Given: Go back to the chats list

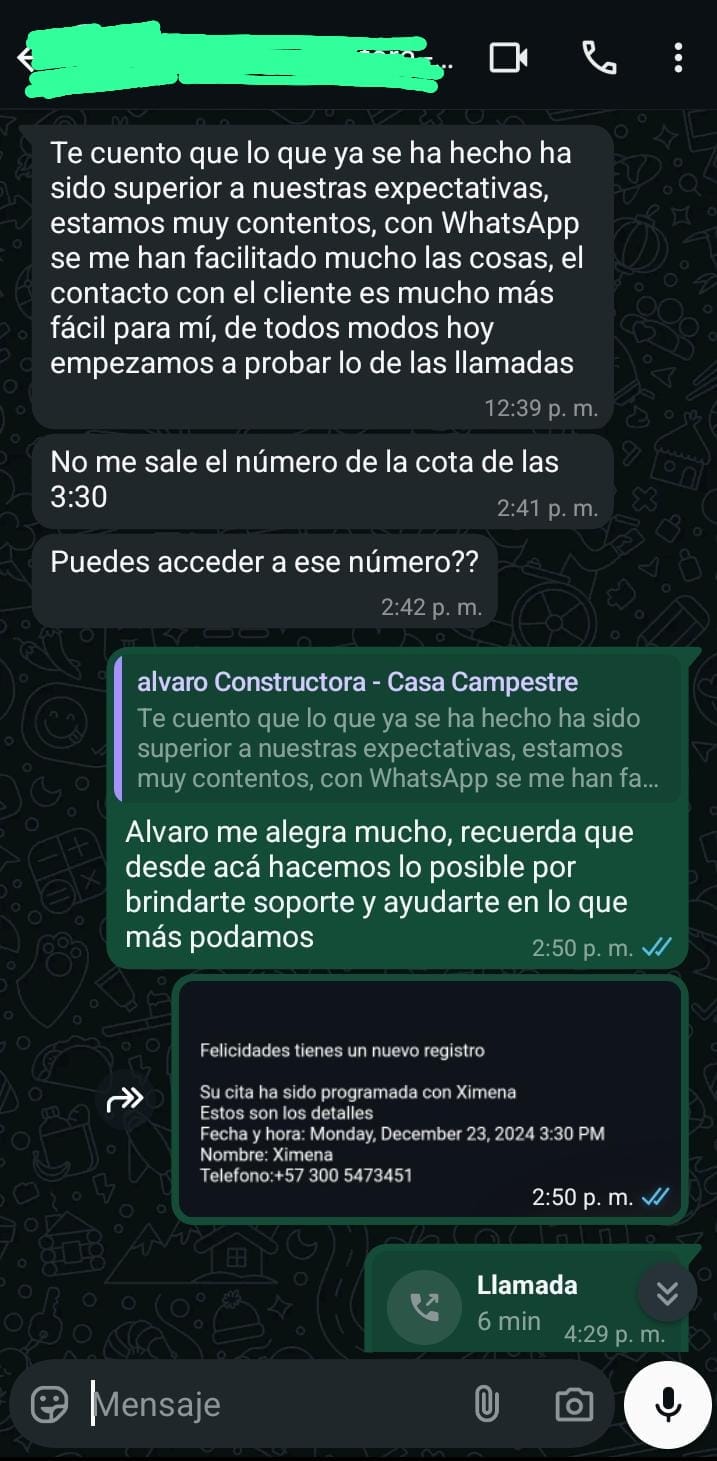Looking at the screenshot, I should [x=24, y=58].
